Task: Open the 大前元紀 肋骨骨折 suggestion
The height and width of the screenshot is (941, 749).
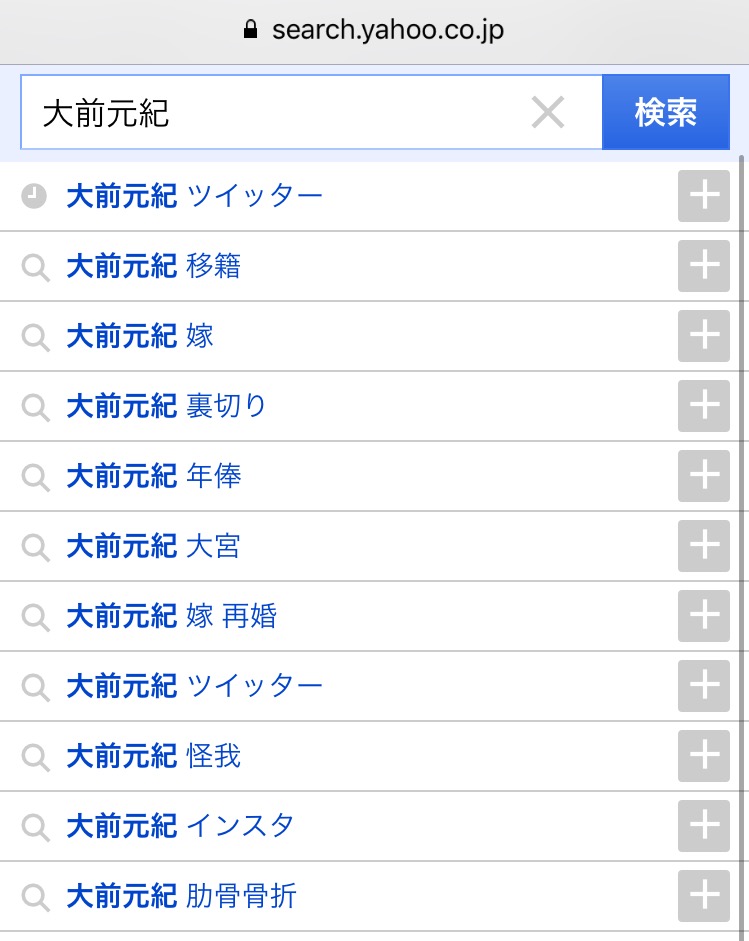Action: click(x=182, y=896)
